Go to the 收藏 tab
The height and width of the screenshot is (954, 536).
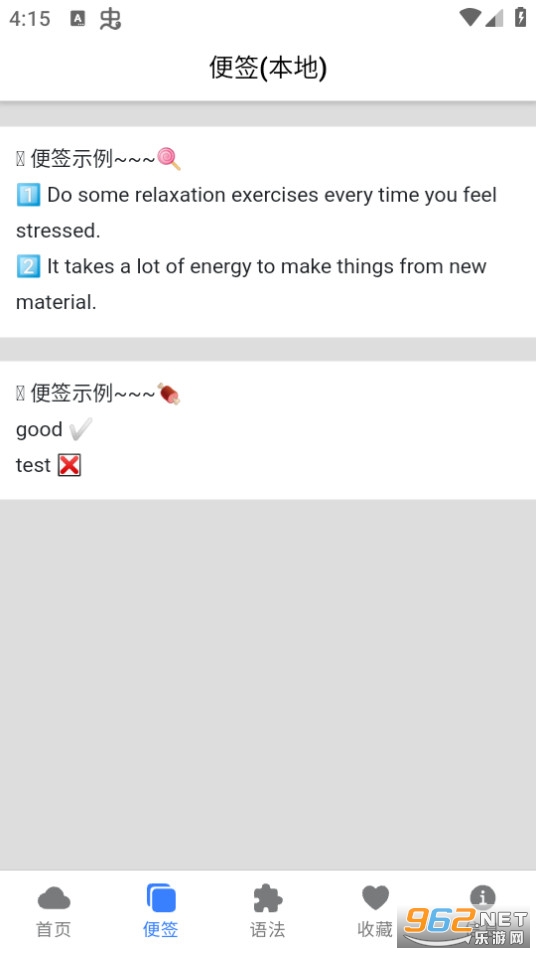[375, 911]
